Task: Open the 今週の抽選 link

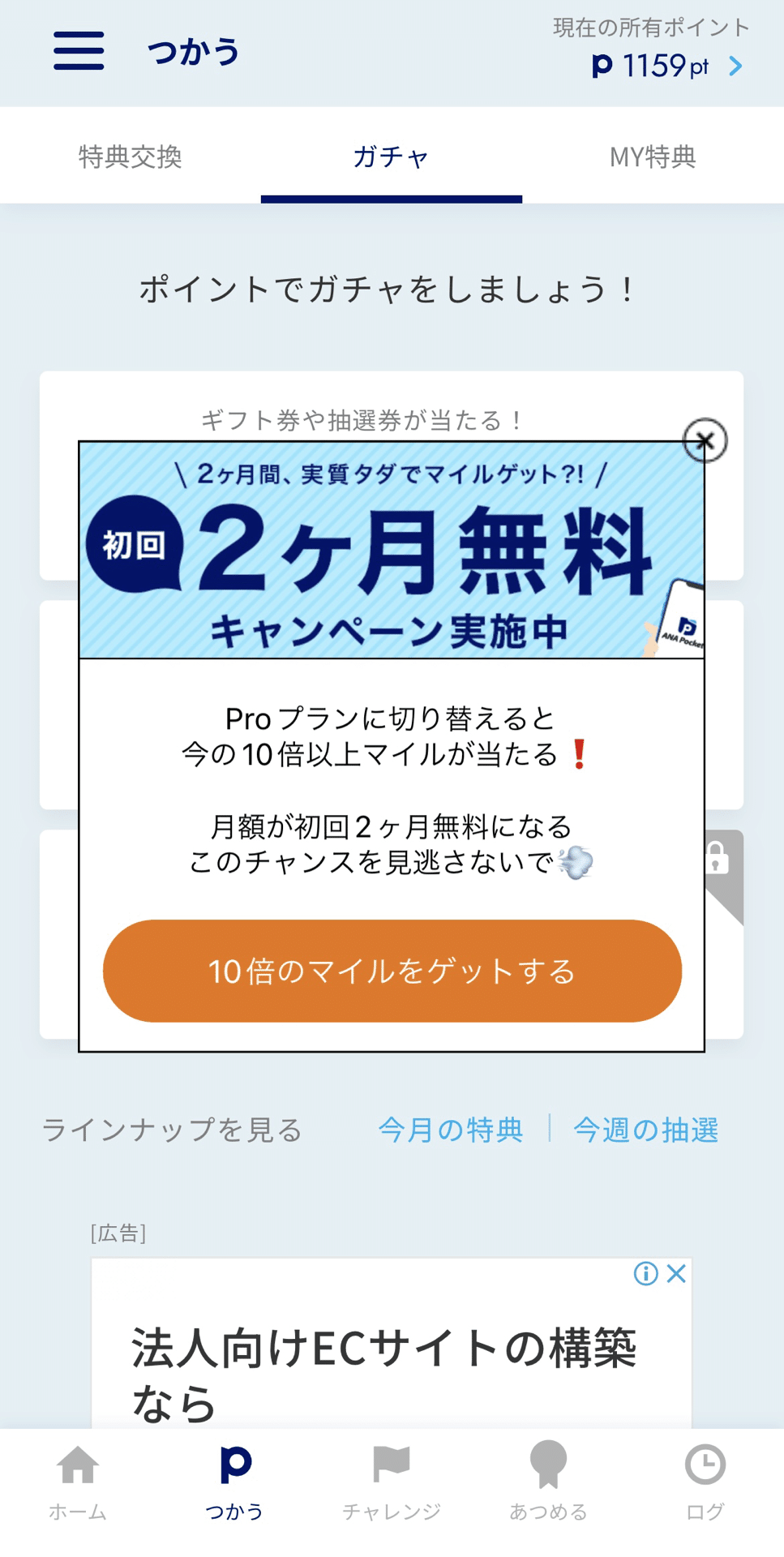Action: (x=647, y=1129)
